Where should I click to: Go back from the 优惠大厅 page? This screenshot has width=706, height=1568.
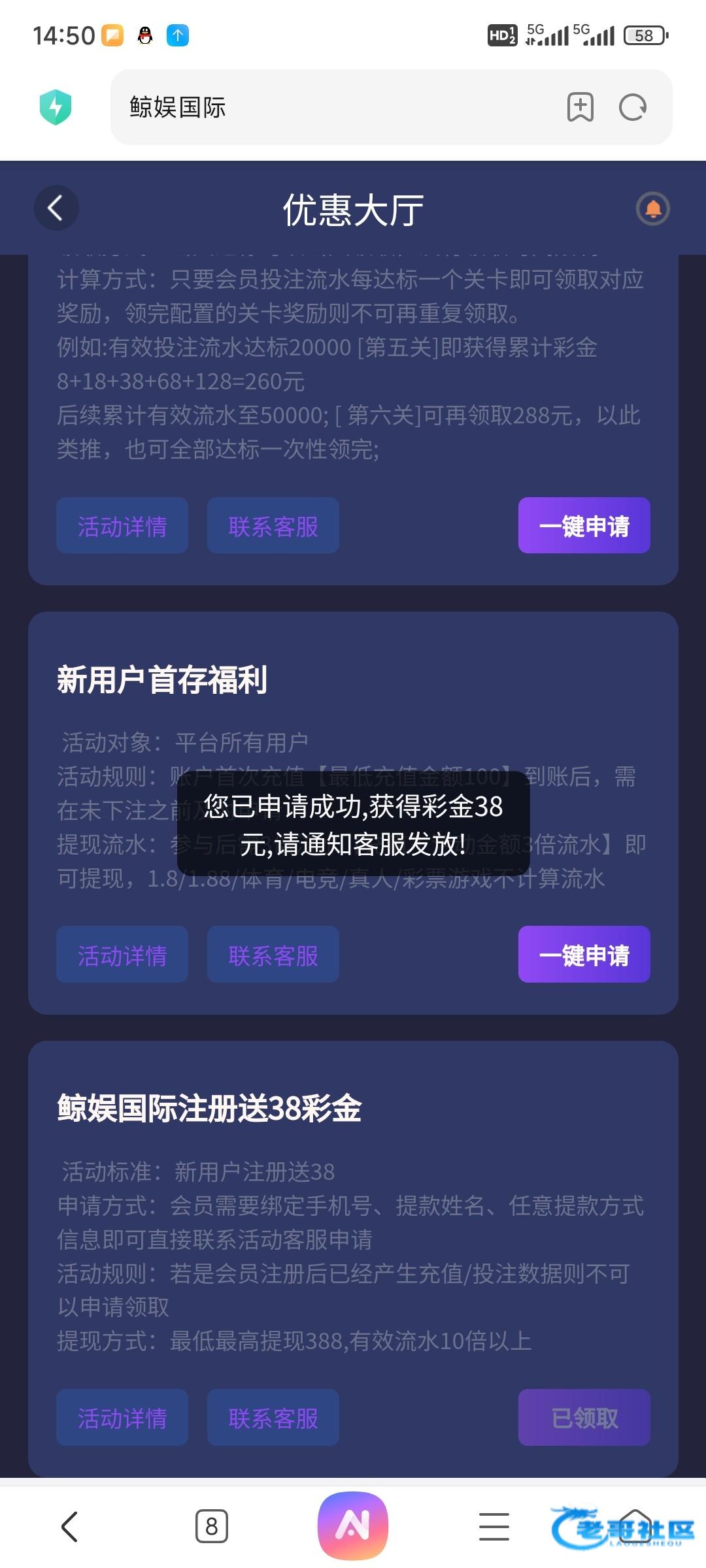pos(56,208)
